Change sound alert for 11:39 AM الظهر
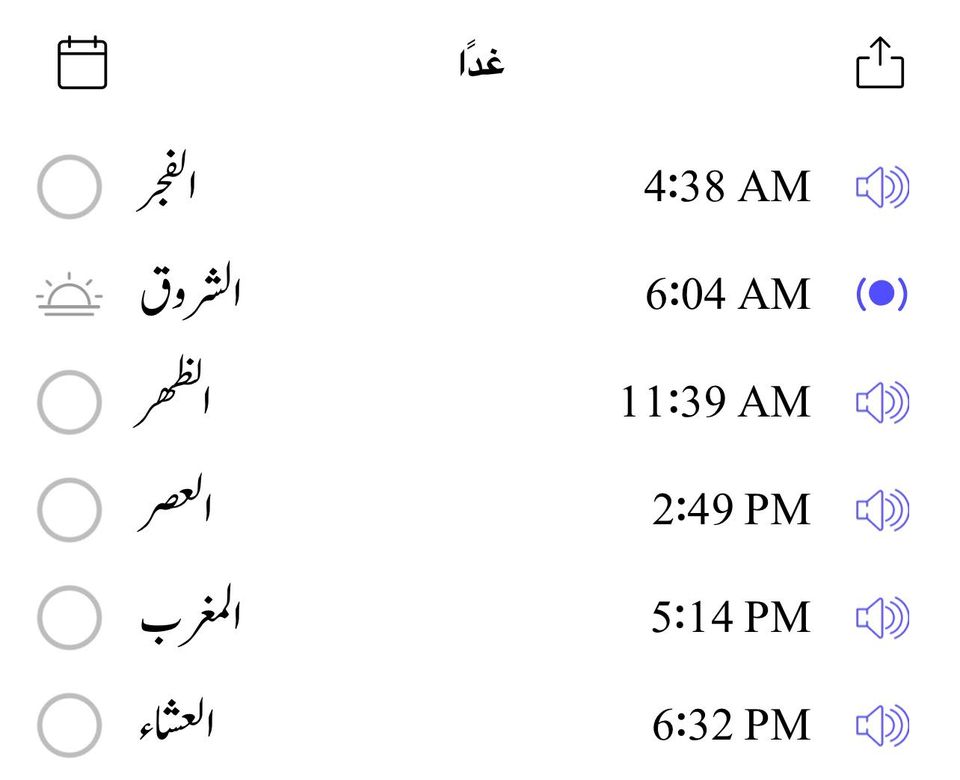 [x=882, y=403]
